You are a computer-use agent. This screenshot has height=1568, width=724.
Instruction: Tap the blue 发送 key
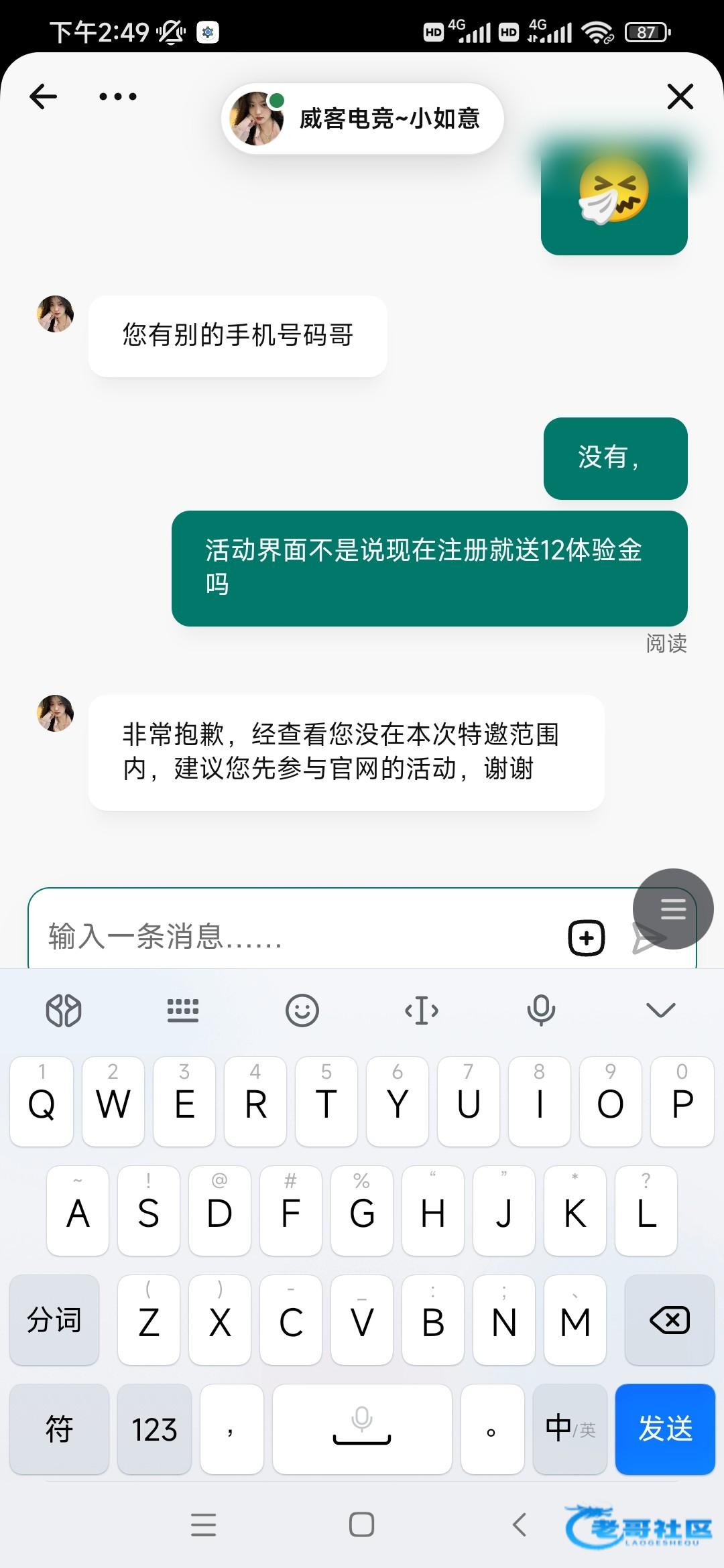pyautogui.click(x=665, y=1429)
